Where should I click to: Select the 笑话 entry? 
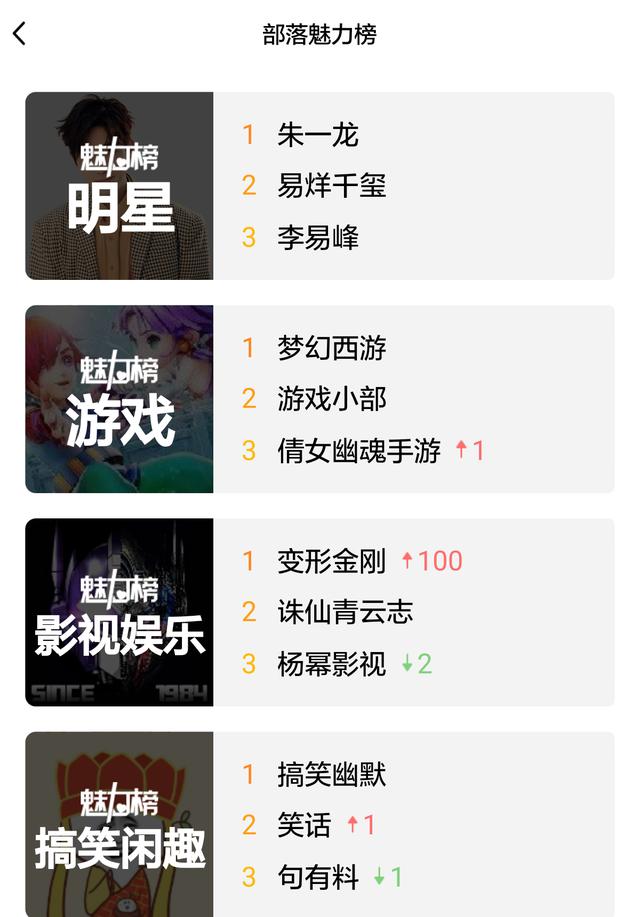pyautogui.click(x=304, y=825)
